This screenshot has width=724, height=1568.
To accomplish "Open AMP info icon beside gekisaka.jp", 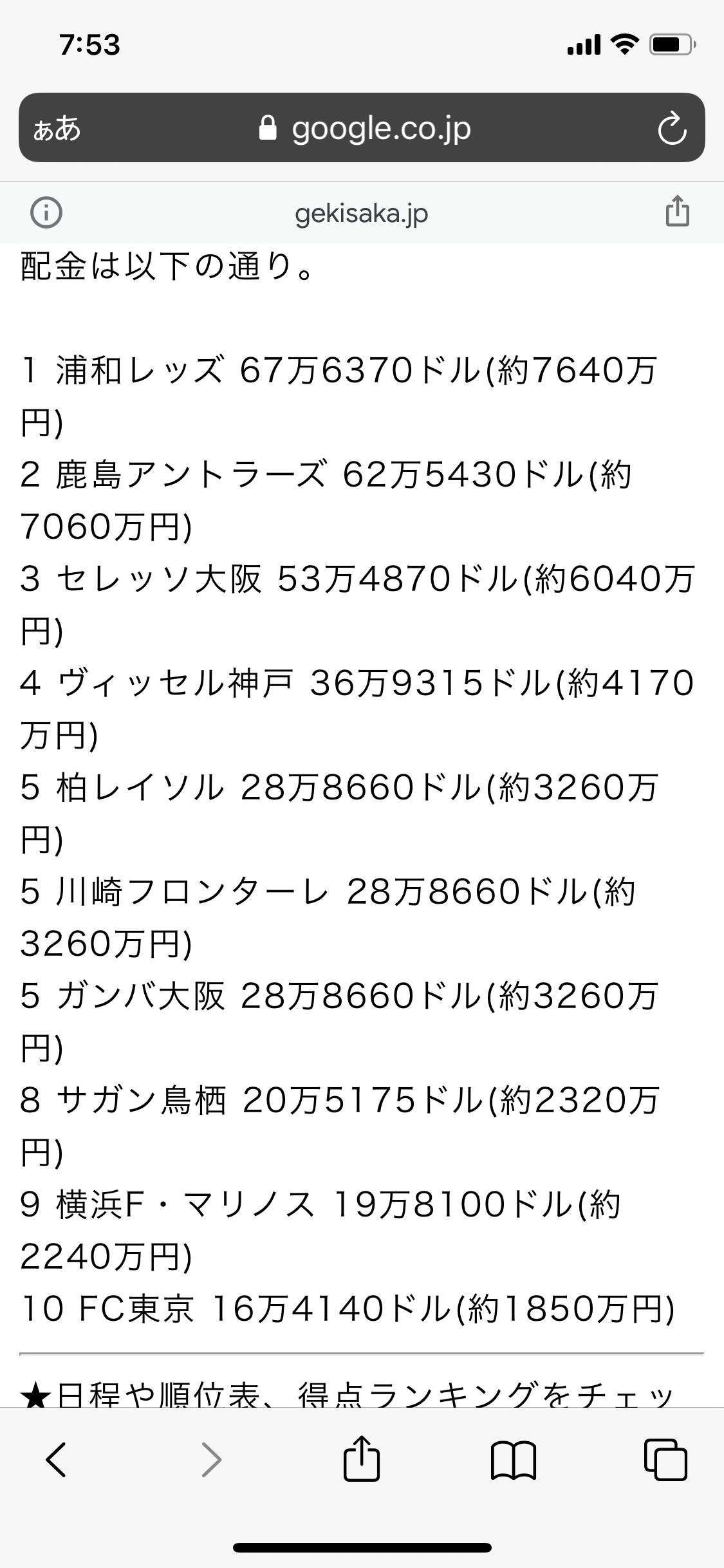I will pyautogui.click(x=46, y=212).
